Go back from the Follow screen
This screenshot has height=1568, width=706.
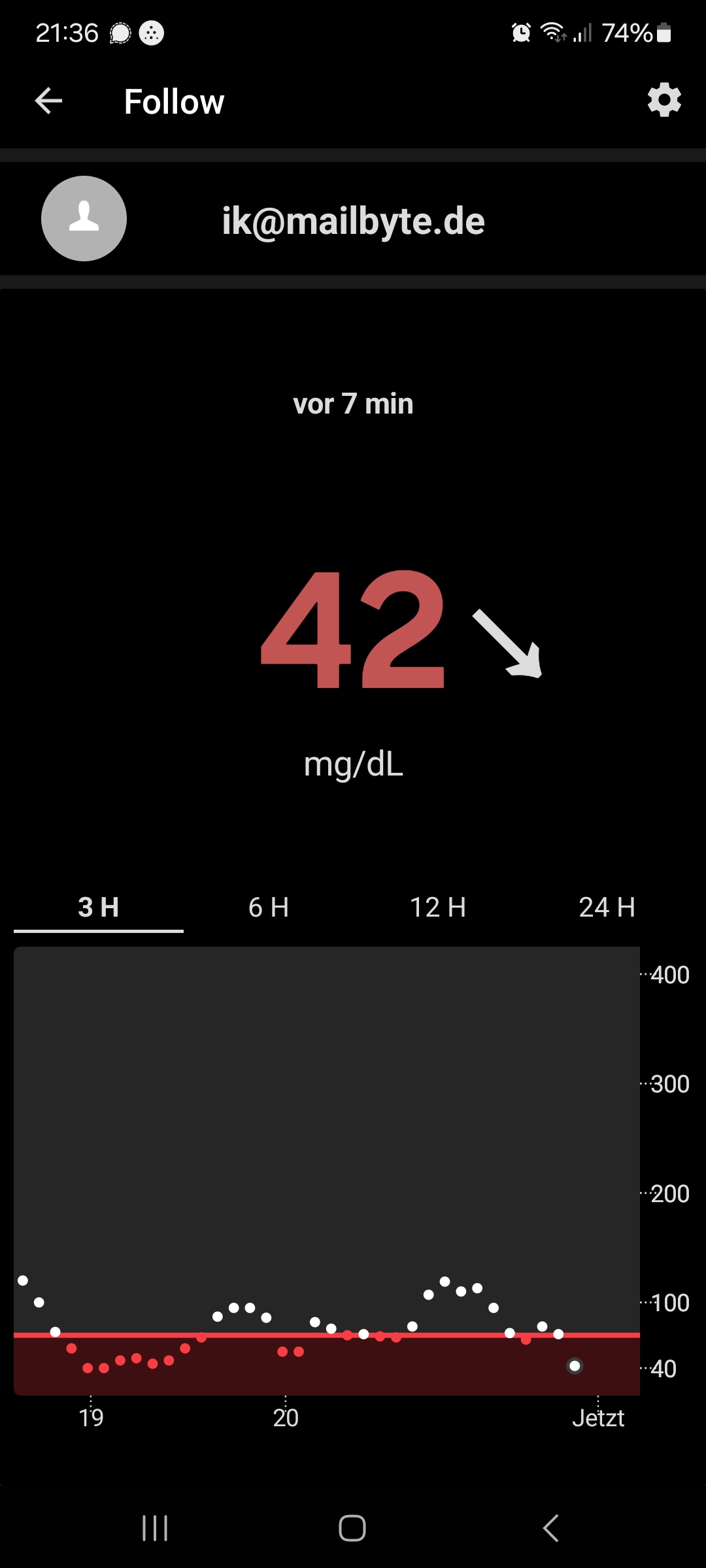pos(48,101)
